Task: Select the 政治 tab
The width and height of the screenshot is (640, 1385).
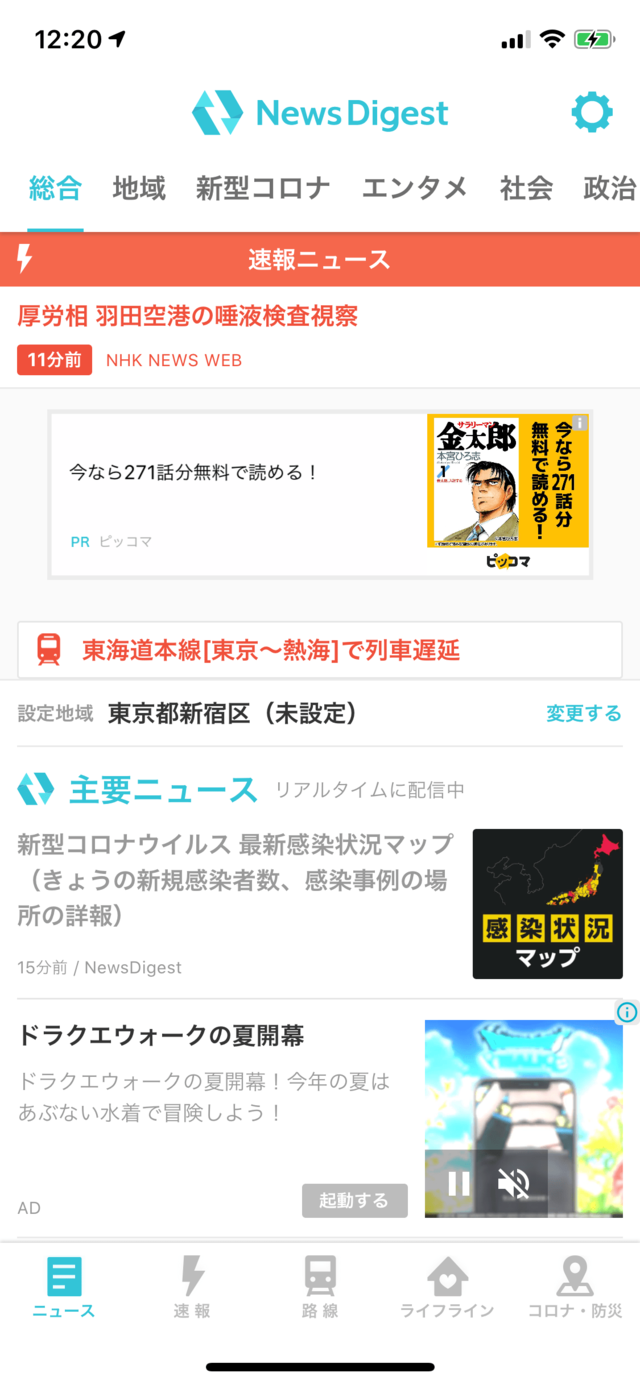Action: (609, 188)
